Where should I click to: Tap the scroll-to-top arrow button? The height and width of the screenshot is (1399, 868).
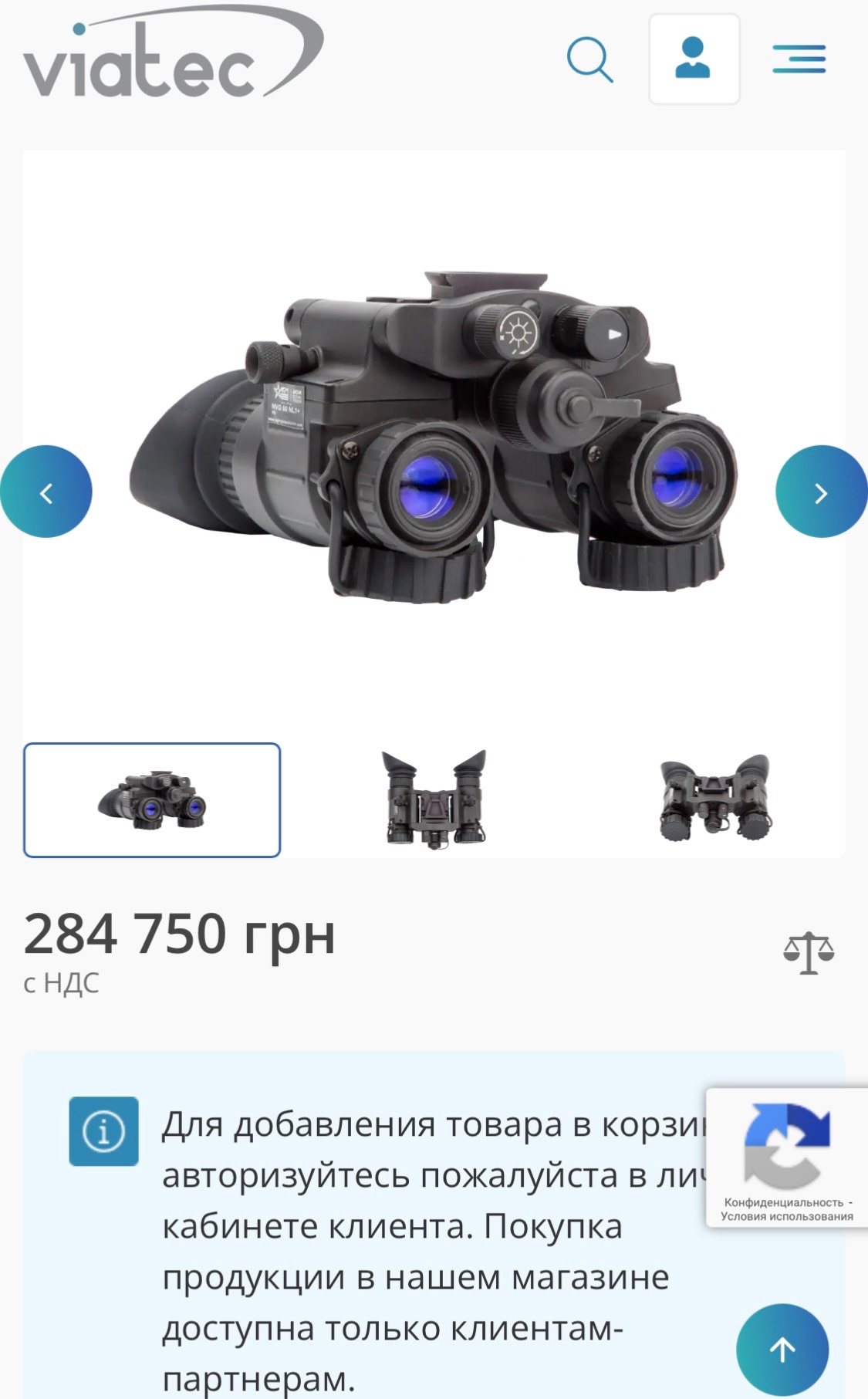click(782, 1350)
